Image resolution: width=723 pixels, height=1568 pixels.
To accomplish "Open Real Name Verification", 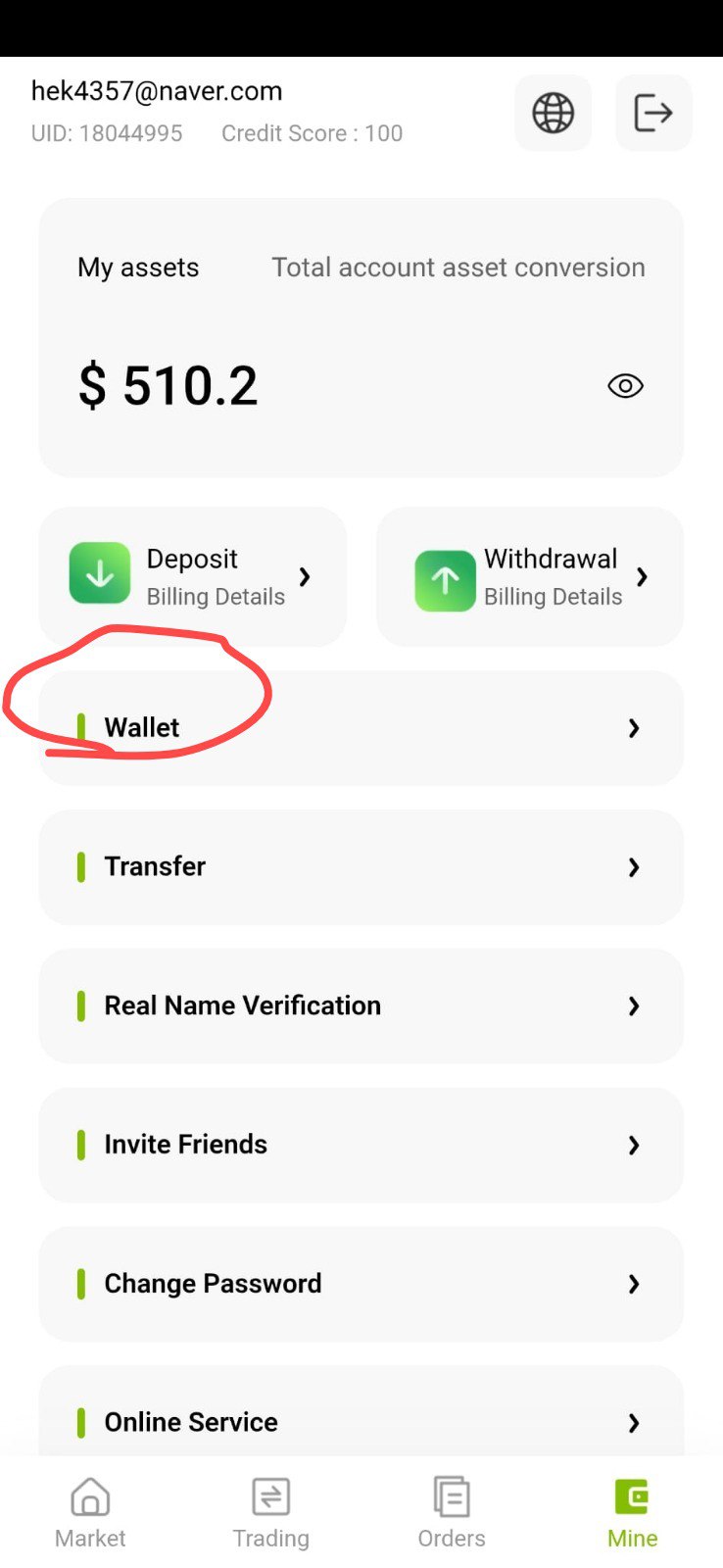I will 361,1006.
